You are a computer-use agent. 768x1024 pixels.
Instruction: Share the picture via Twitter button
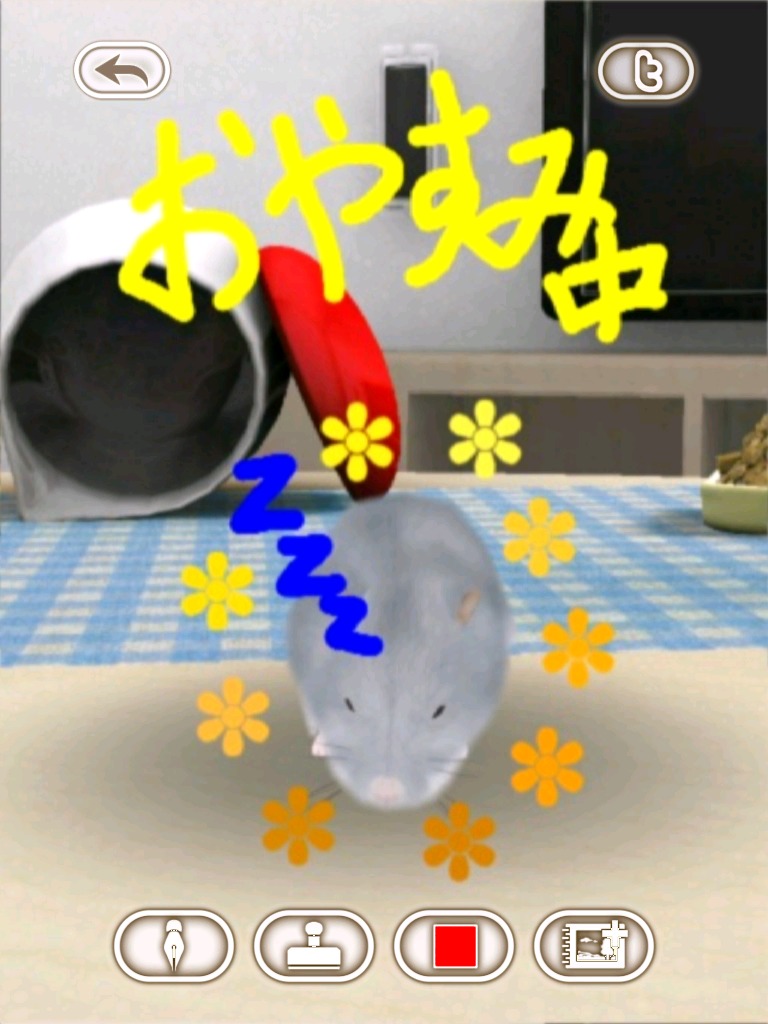click(645, 70)
